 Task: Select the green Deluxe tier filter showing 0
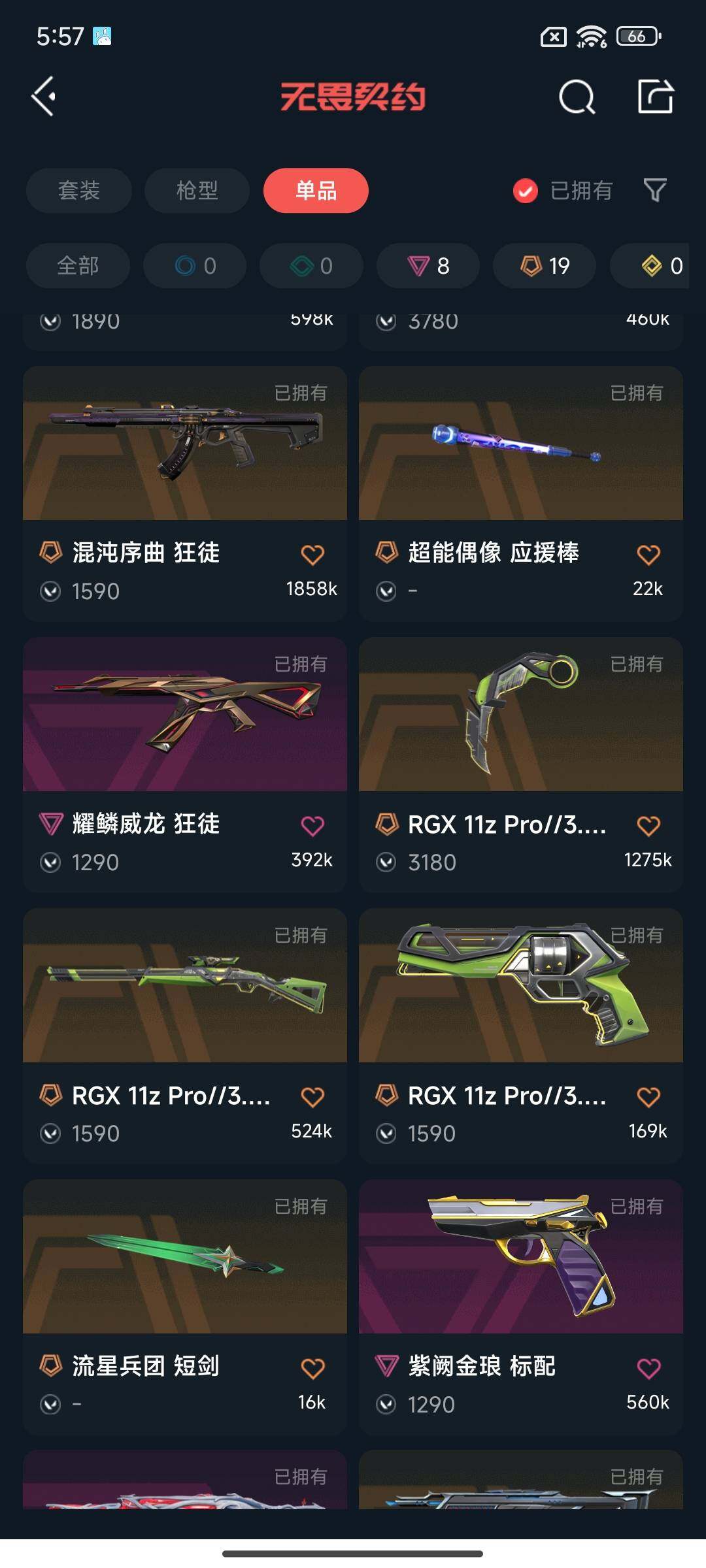[x=311, y=266]
